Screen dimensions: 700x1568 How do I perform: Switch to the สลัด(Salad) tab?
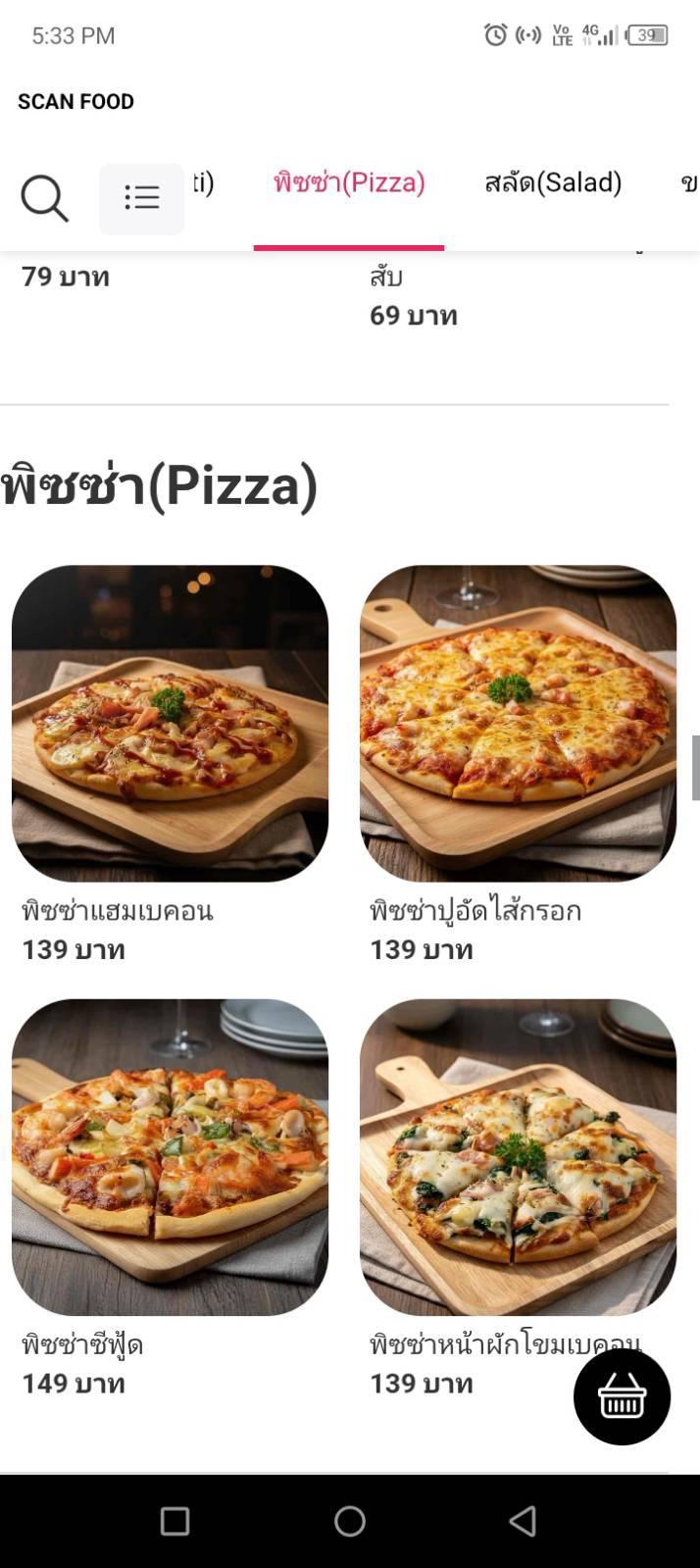pos(553,183)
